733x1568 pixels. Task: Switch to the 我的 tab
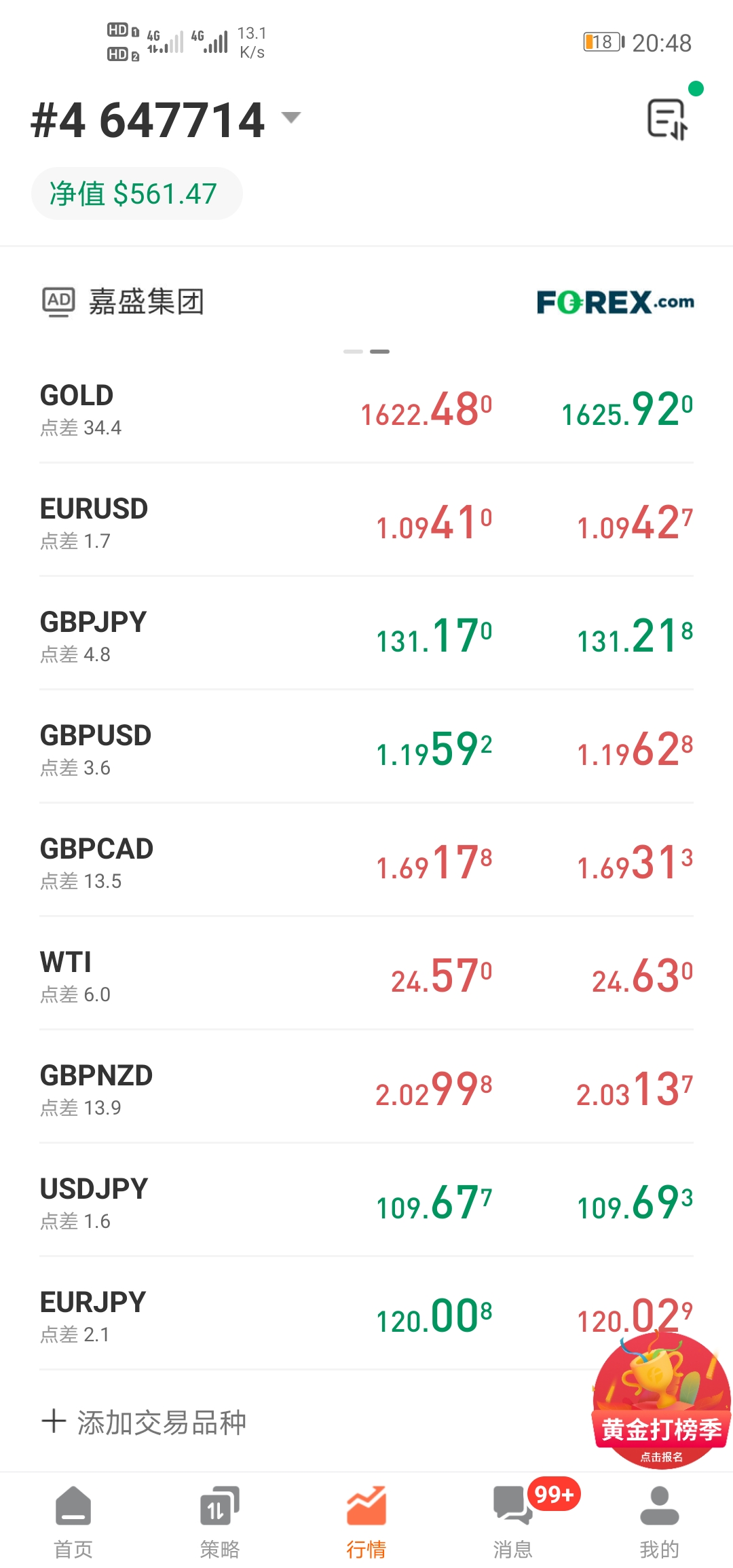coord(660,1522)
